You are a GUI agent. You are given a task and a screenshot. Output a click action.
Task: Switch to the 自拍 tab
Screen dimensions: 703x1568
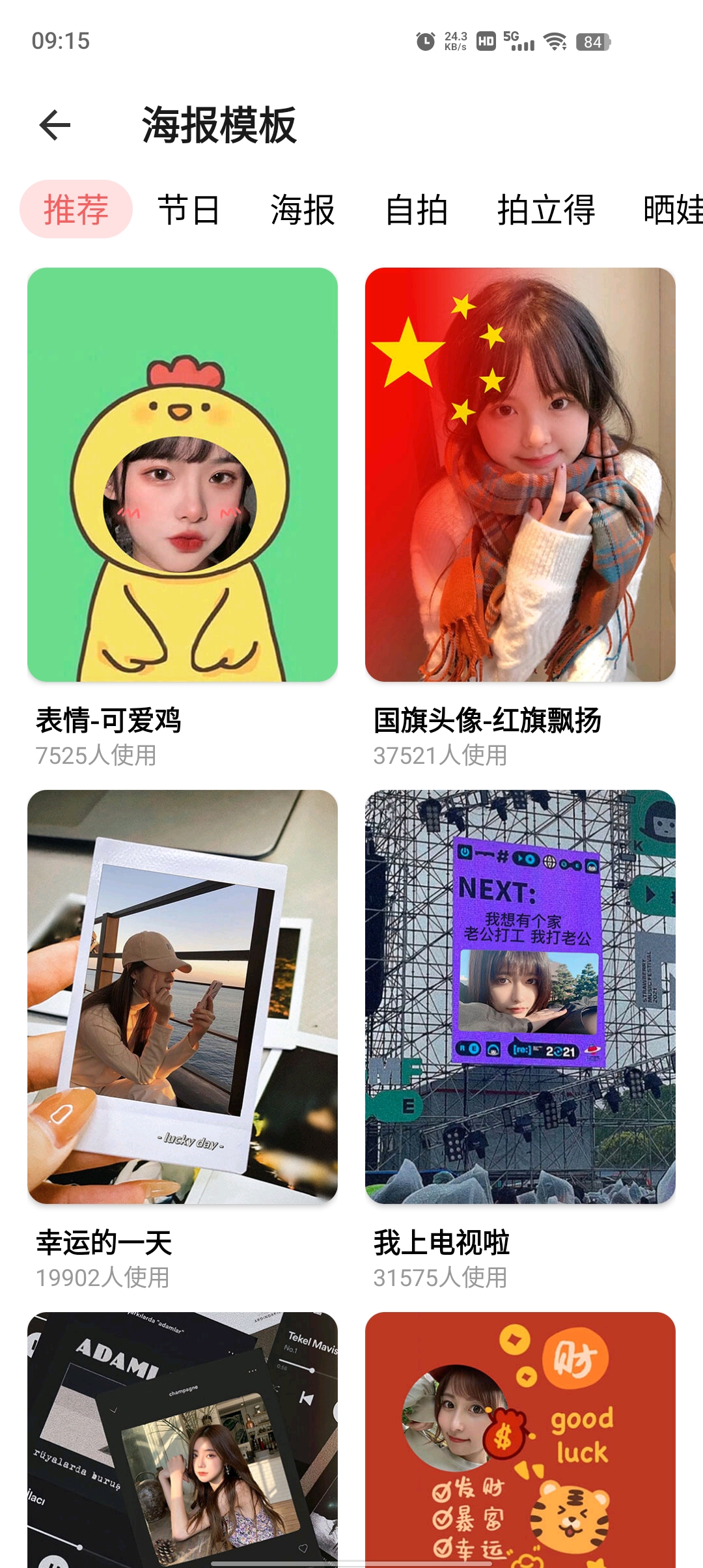[417, 210]
